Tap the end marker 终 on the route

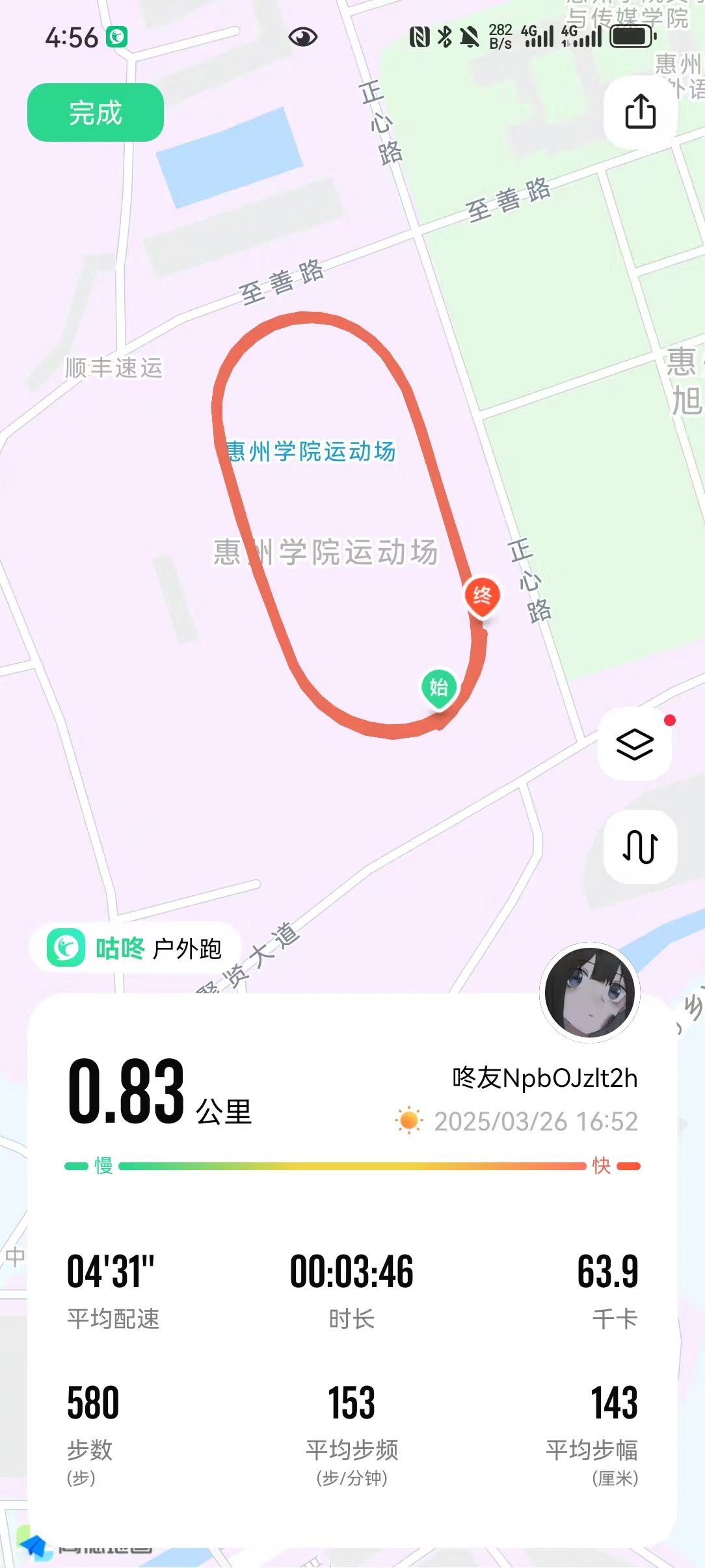click(482, 595)
